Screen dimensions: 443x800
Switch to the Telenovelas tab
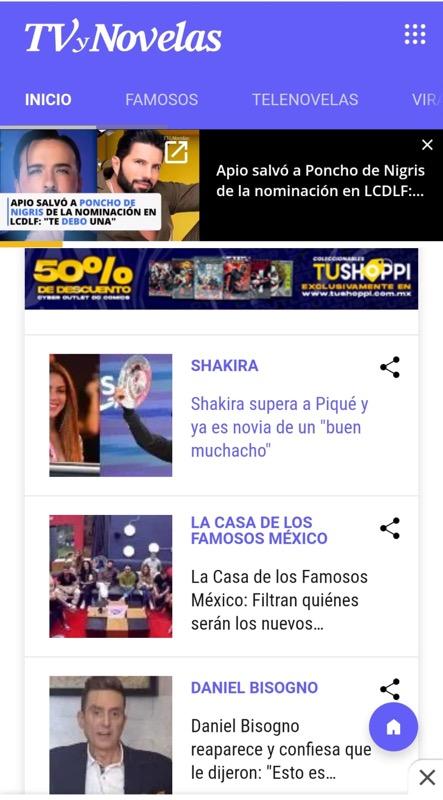pyautogui.click(x=305, y=99)
